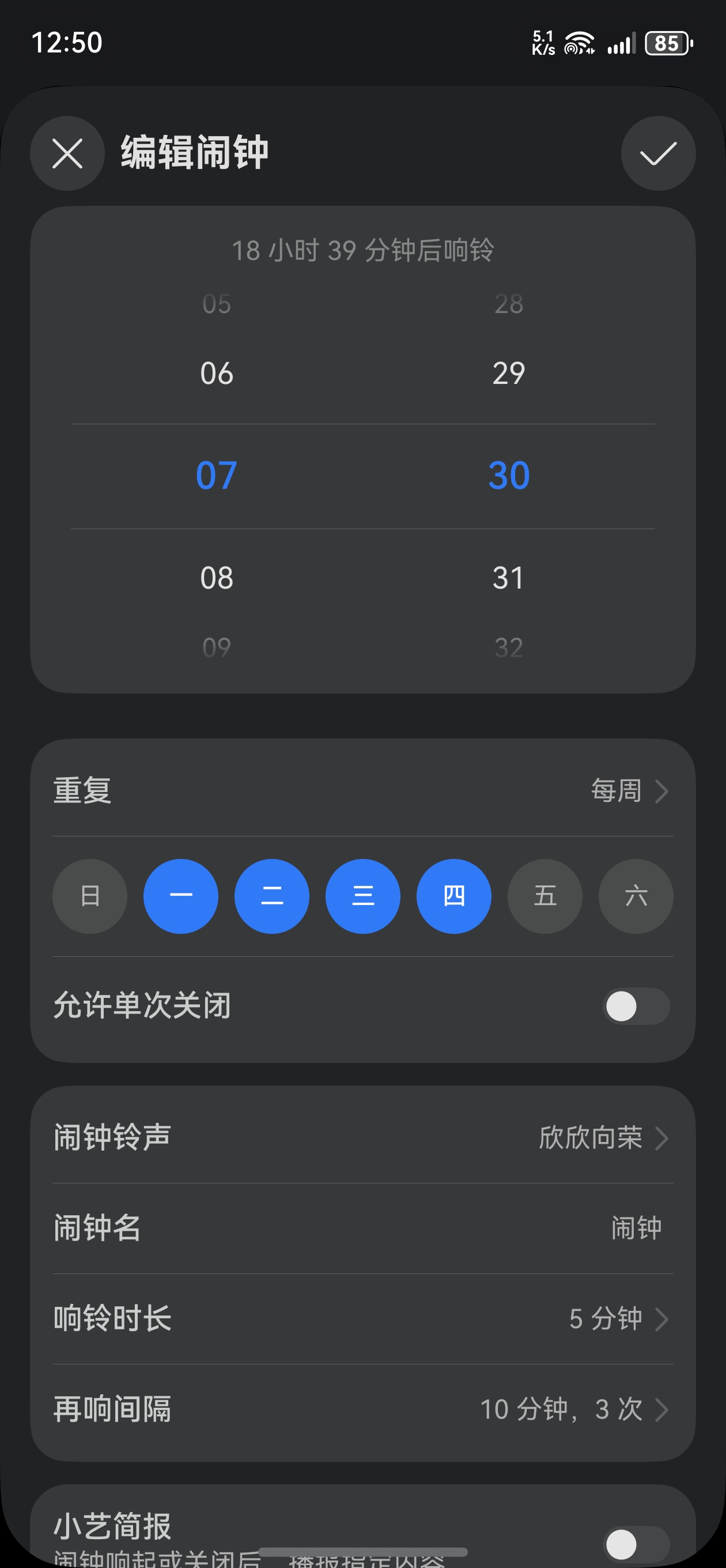Confirm alarm changes with the checkmark icon
726x1568 pixels.
click(x=657, y=153)
